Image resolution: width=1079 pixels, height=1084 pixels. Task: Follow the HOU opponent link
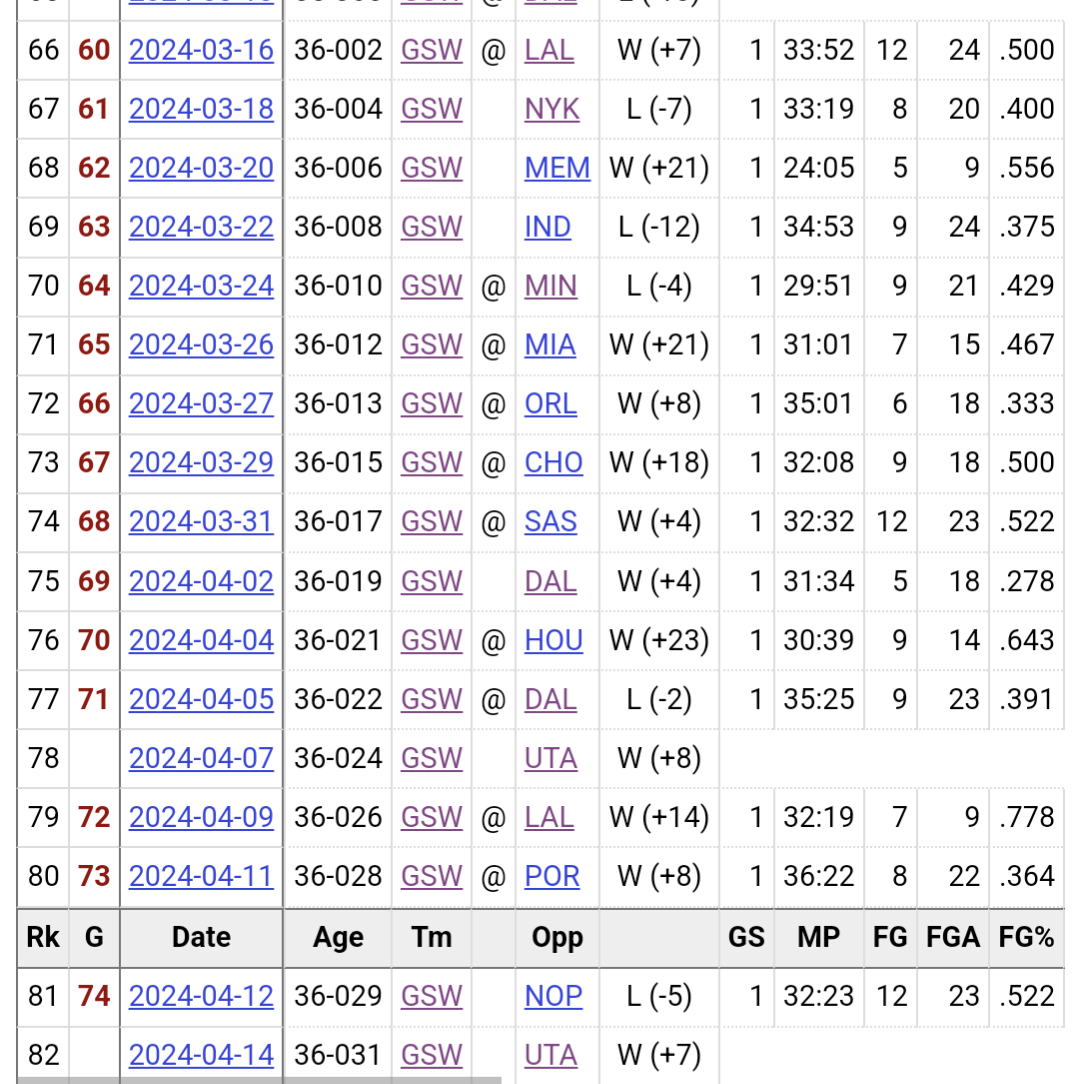tap(554, 640)
